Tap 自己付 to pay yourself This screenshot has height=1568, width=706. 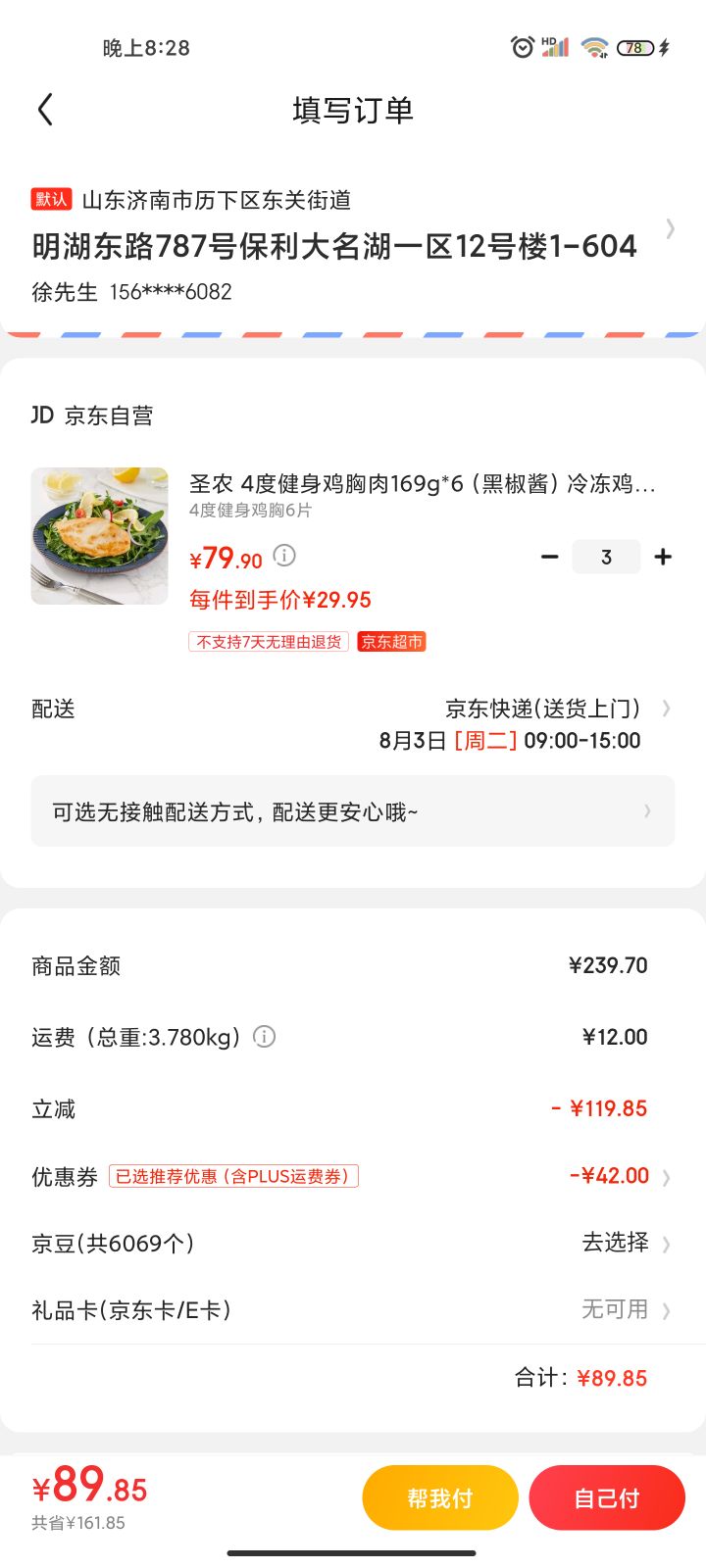point(607,1497)
